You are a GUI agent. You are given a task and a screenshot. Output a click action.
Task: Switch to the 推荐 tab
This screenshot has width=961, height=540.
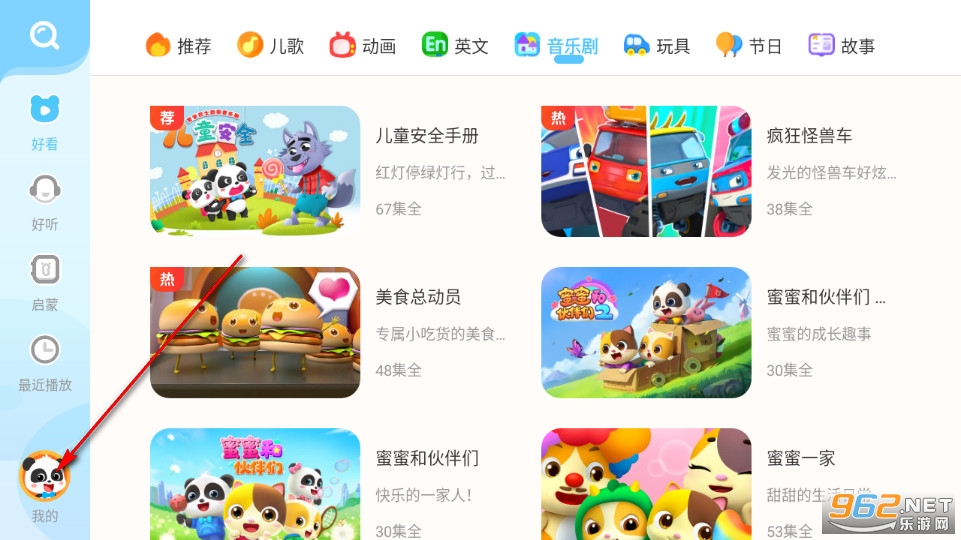[x=178, y=45]
